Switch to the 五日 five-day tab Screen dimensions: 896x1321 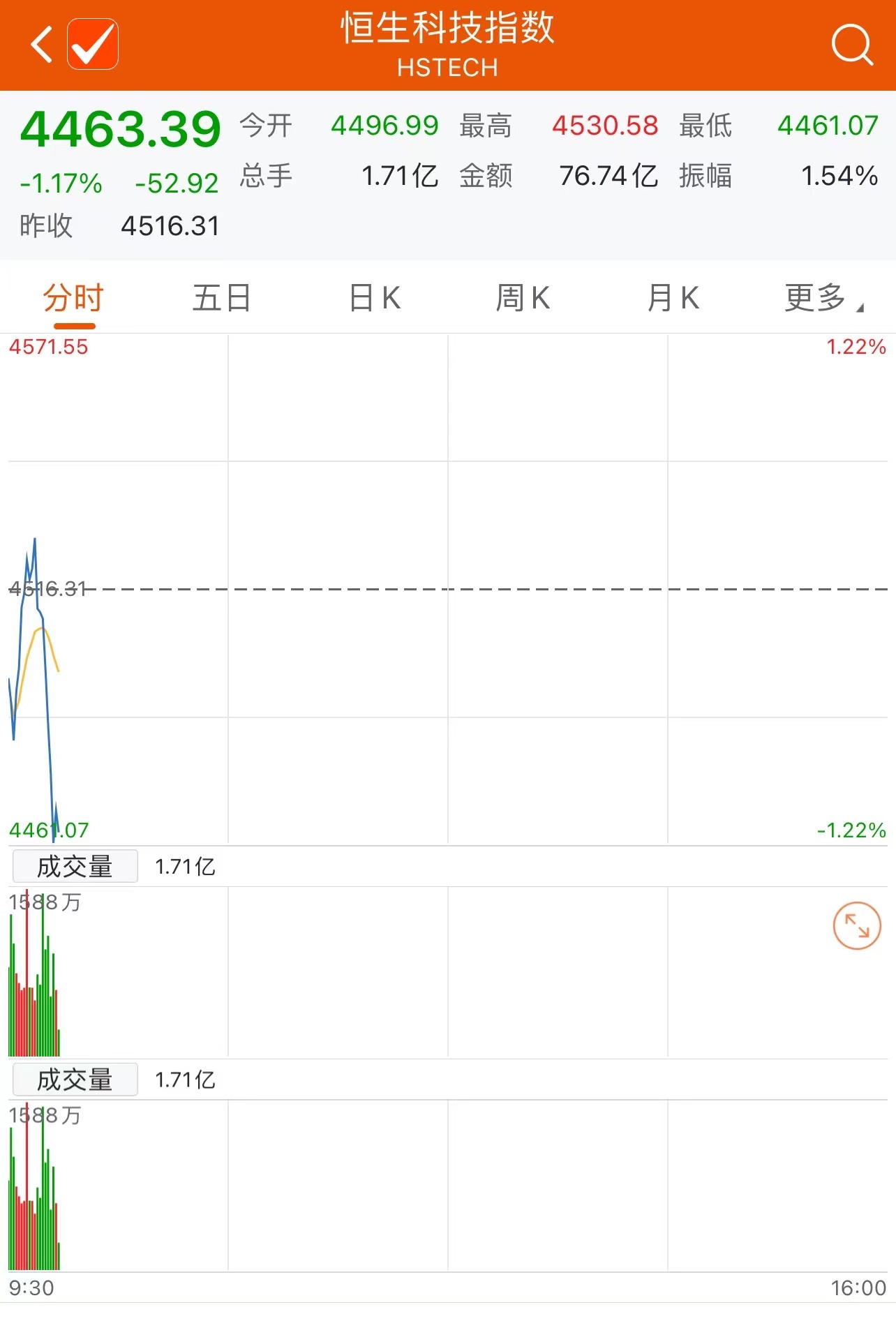tap(222, 299)
